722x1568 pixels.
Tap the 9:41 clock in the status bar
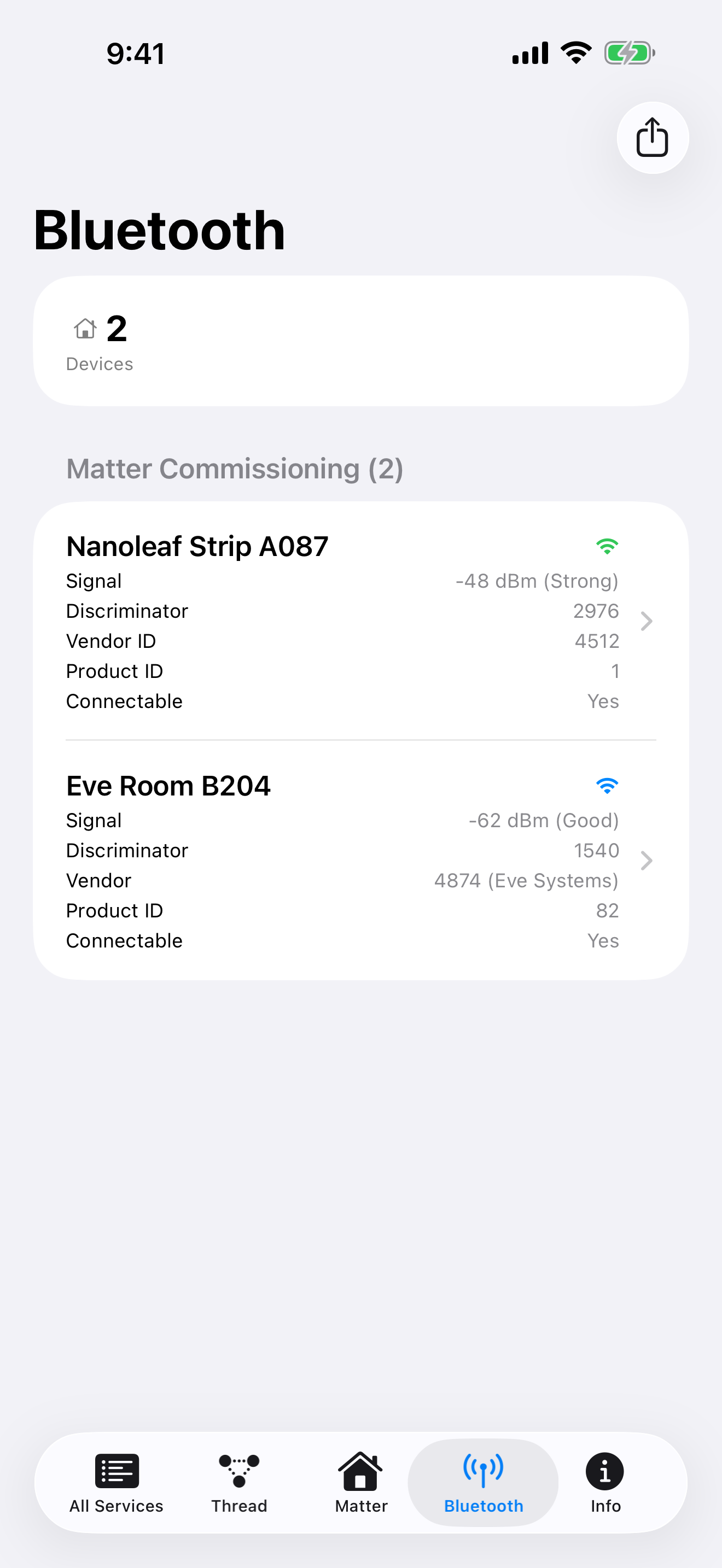click(x=135, y=54)
